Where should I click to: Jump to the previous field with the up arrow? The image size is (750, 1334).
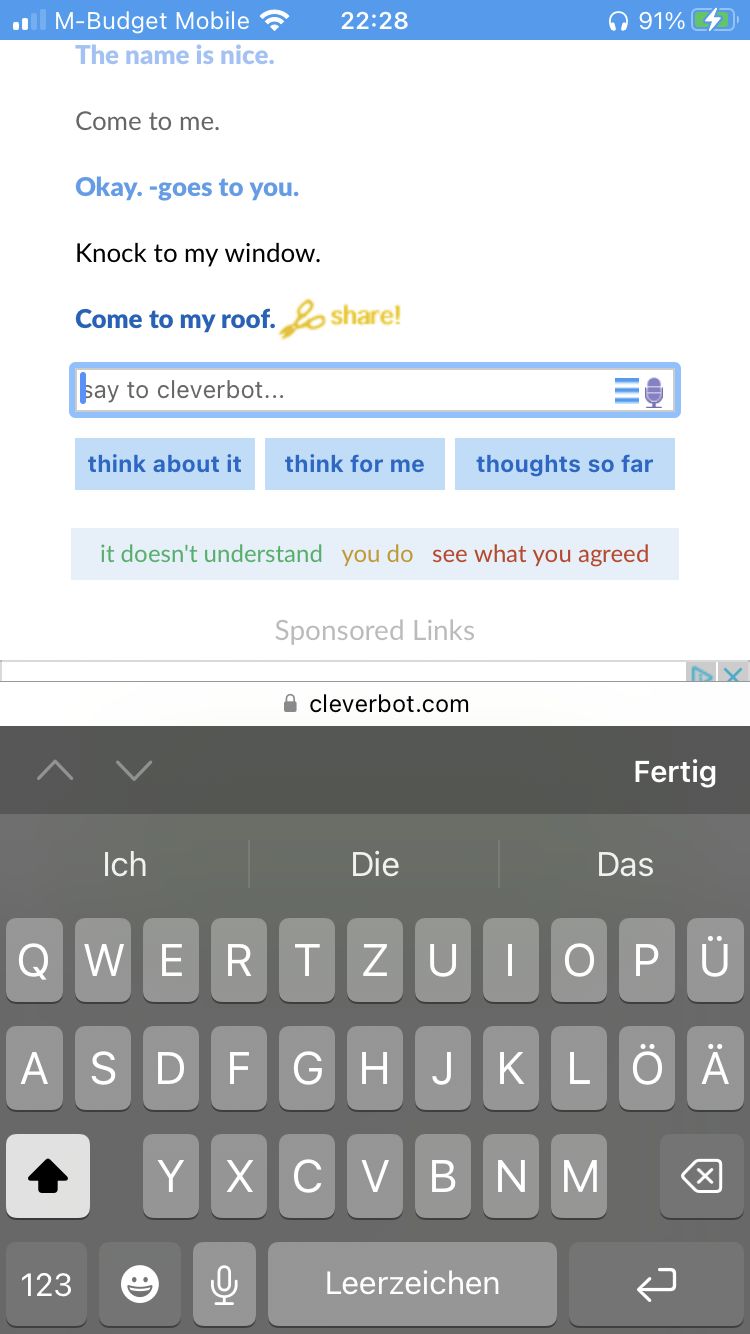55,770
